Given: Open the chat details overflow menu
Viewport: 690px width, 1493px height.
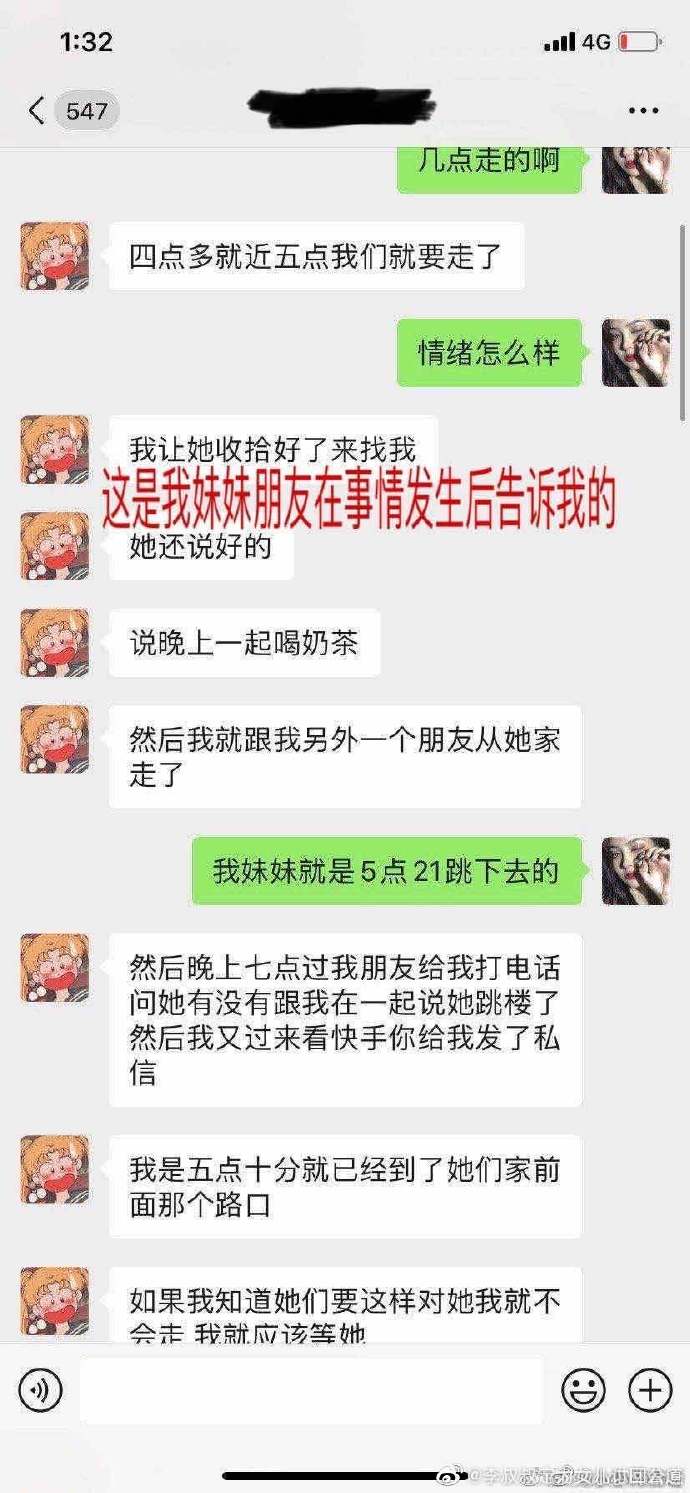Looking at the screenshot, I should click(643, 111).
